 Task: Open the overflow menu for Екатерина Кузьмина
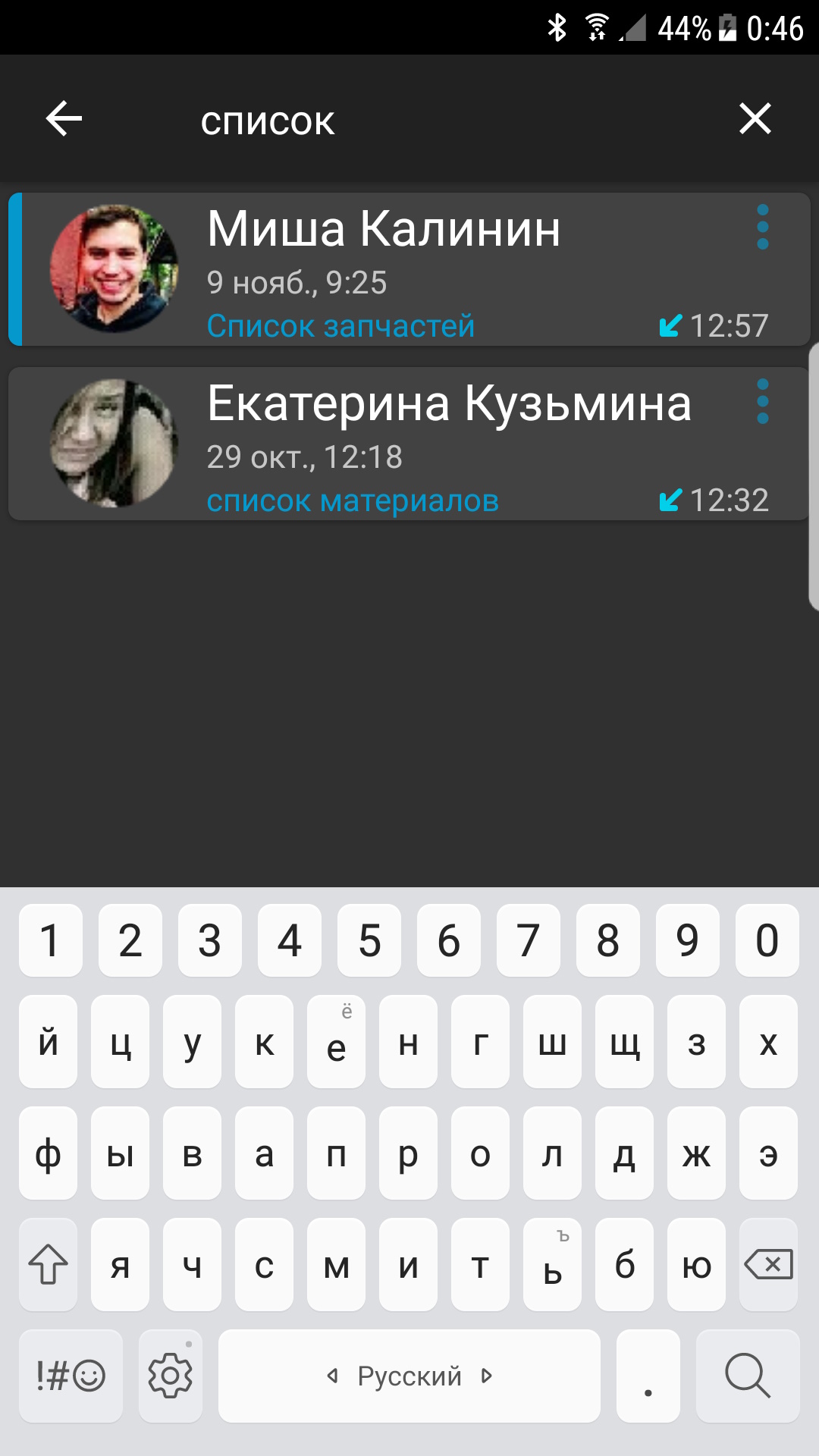tap(762, 402)
